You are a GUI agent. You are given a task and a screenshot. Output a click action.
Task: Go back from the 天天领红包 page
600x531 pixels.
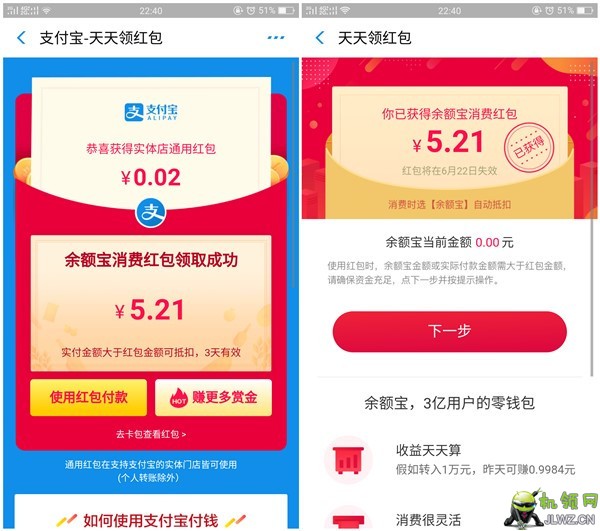pos(320,38)
